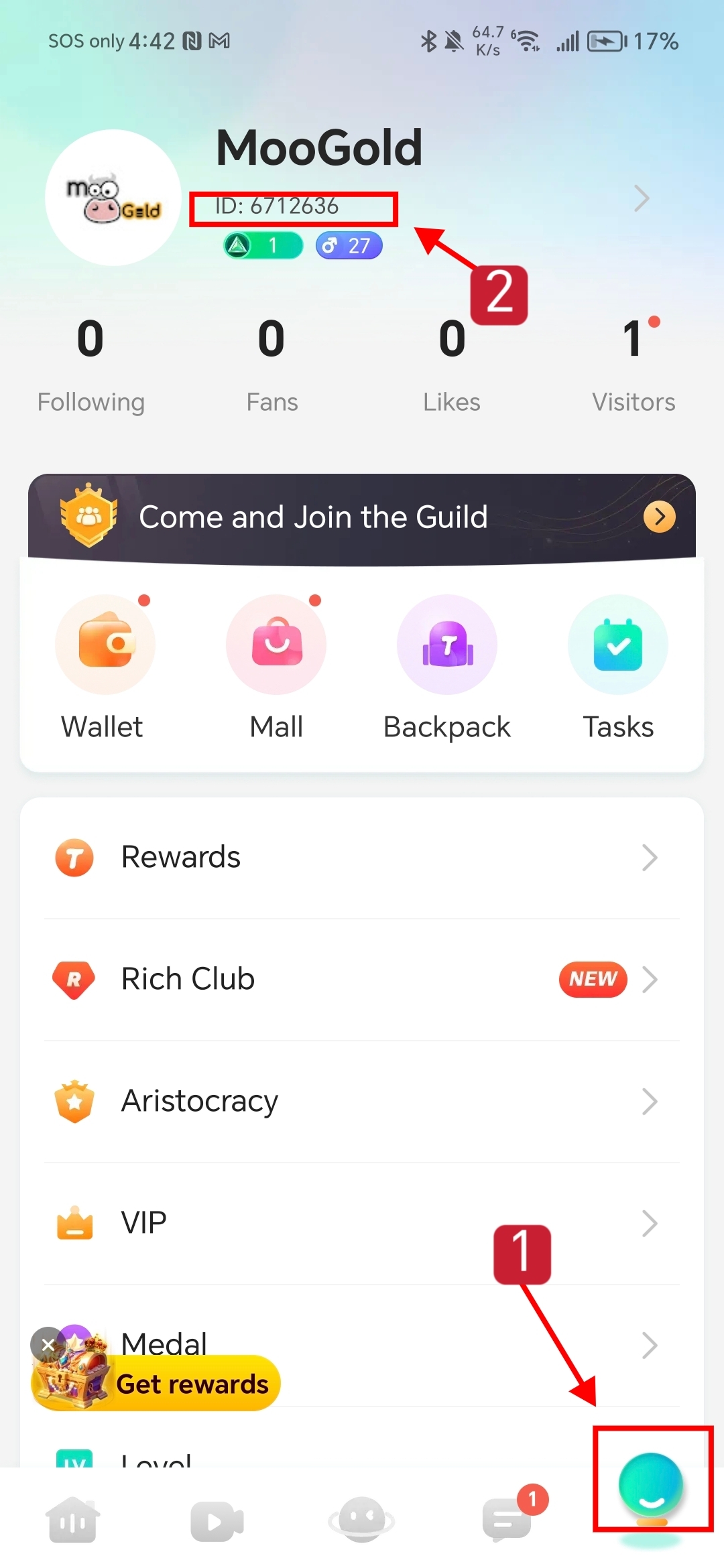Dismiss the Get rewards treasure popup
Screen dimensions: 724x1568
(48, 1344)
